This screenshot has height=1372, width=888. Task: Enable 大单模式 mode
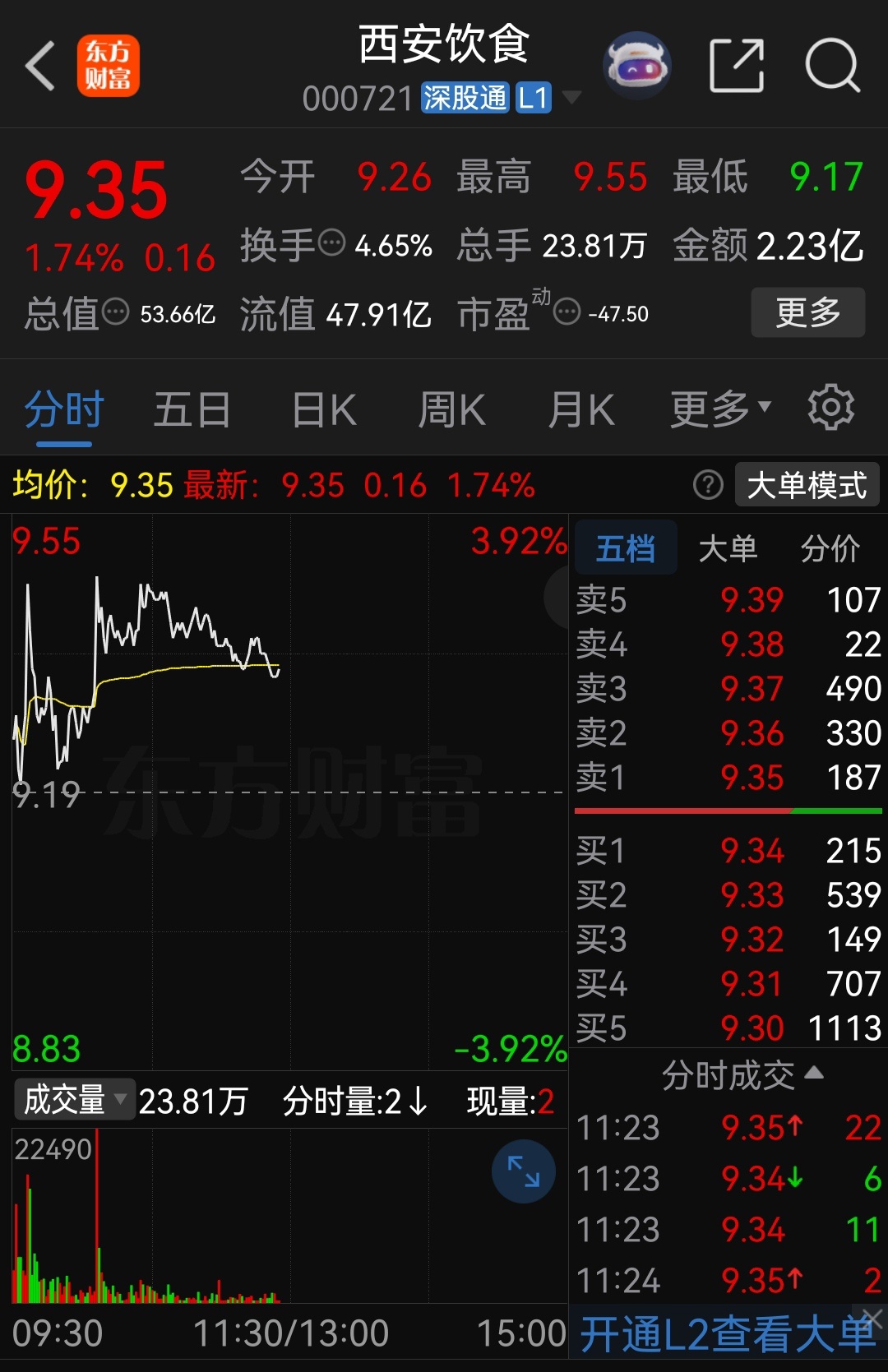[x=807, y=485]
